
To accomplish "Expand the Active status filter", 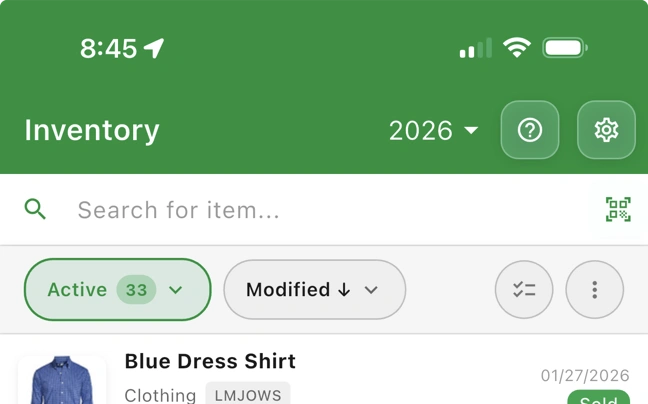I will (x=118, y=290).
